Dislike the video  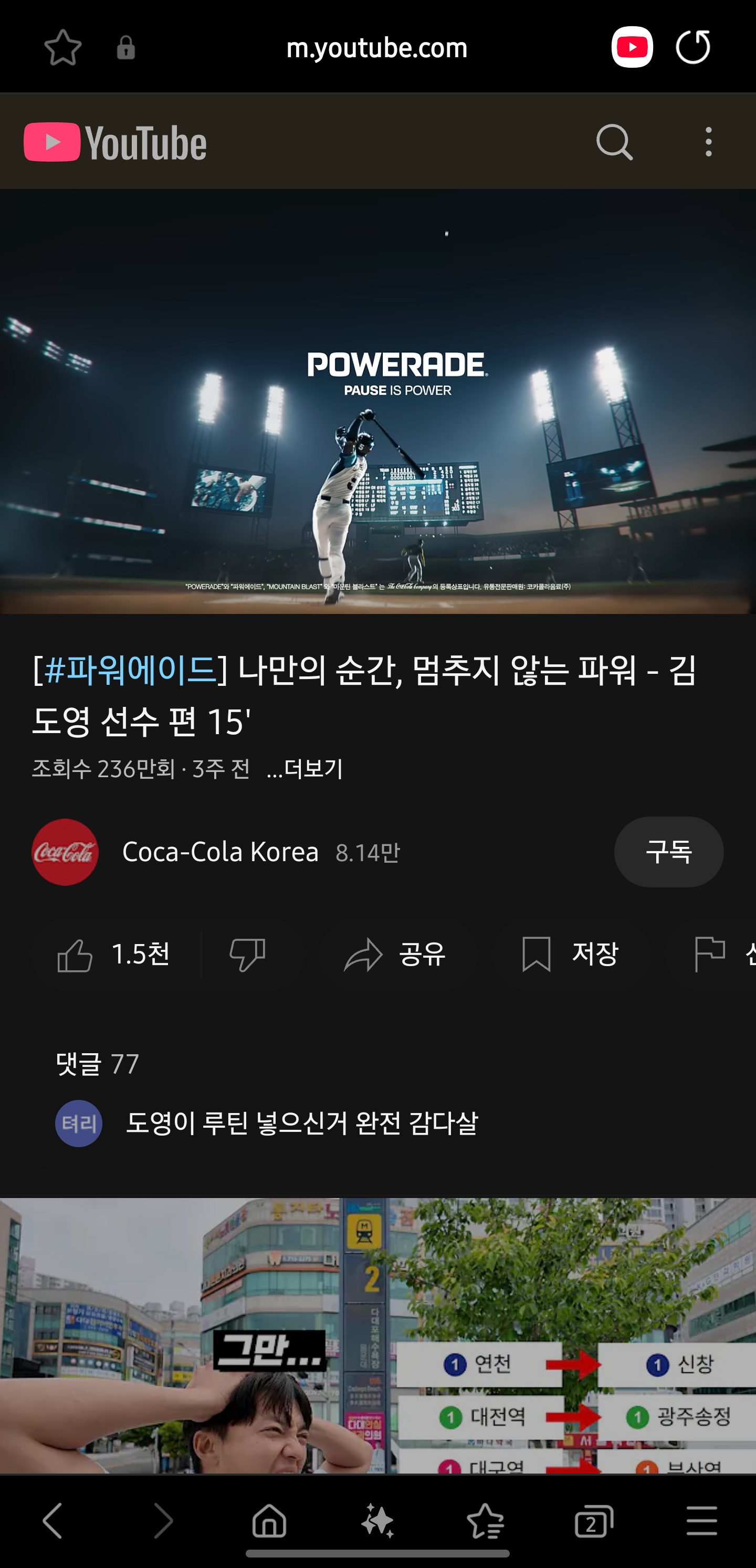point(247,954)
